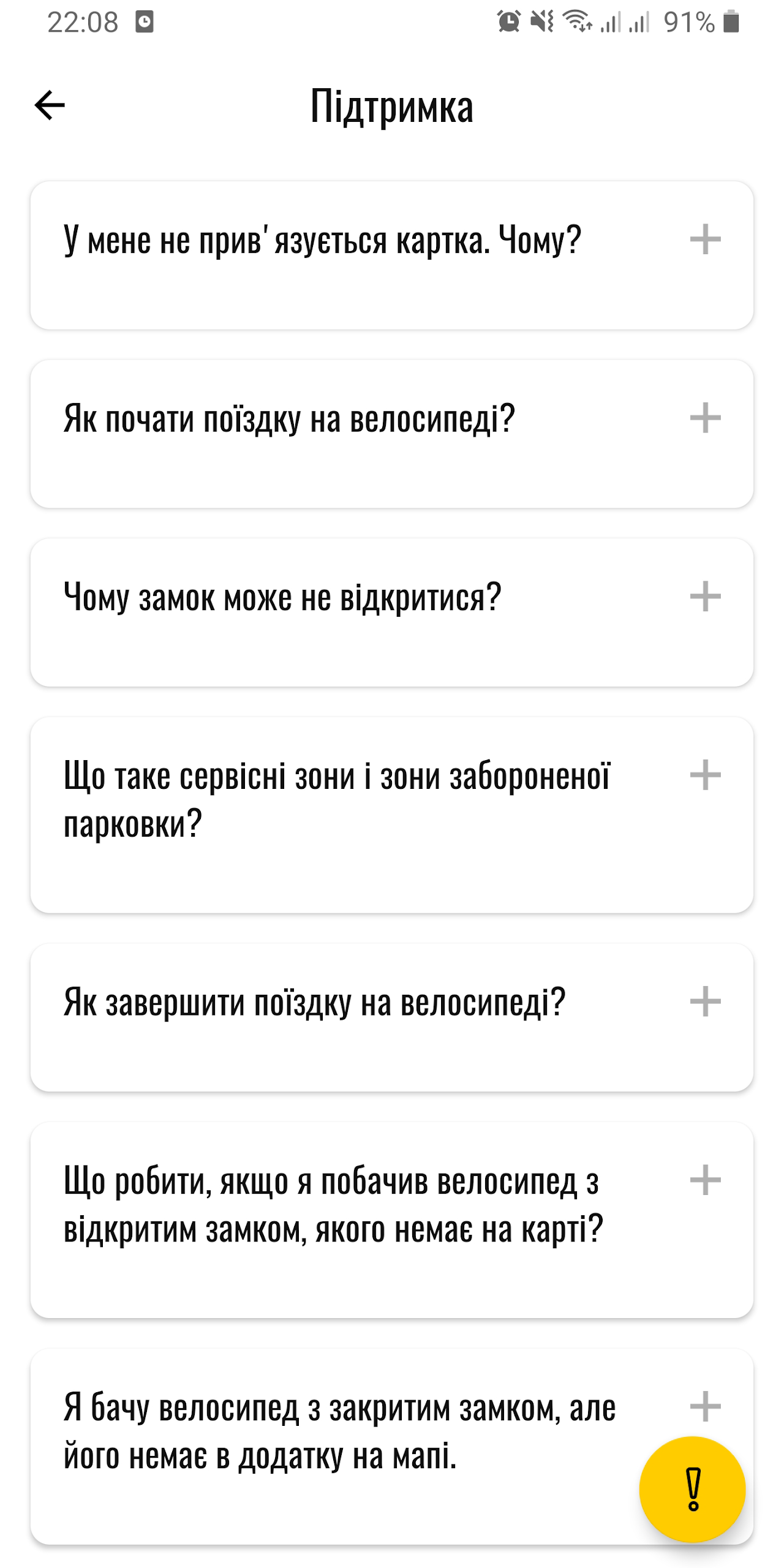The height and width of the screenshot is (1568, 784).
Task: Expand 'У мене не прив'язується картка. Чому?'
Action: (392, 255)
